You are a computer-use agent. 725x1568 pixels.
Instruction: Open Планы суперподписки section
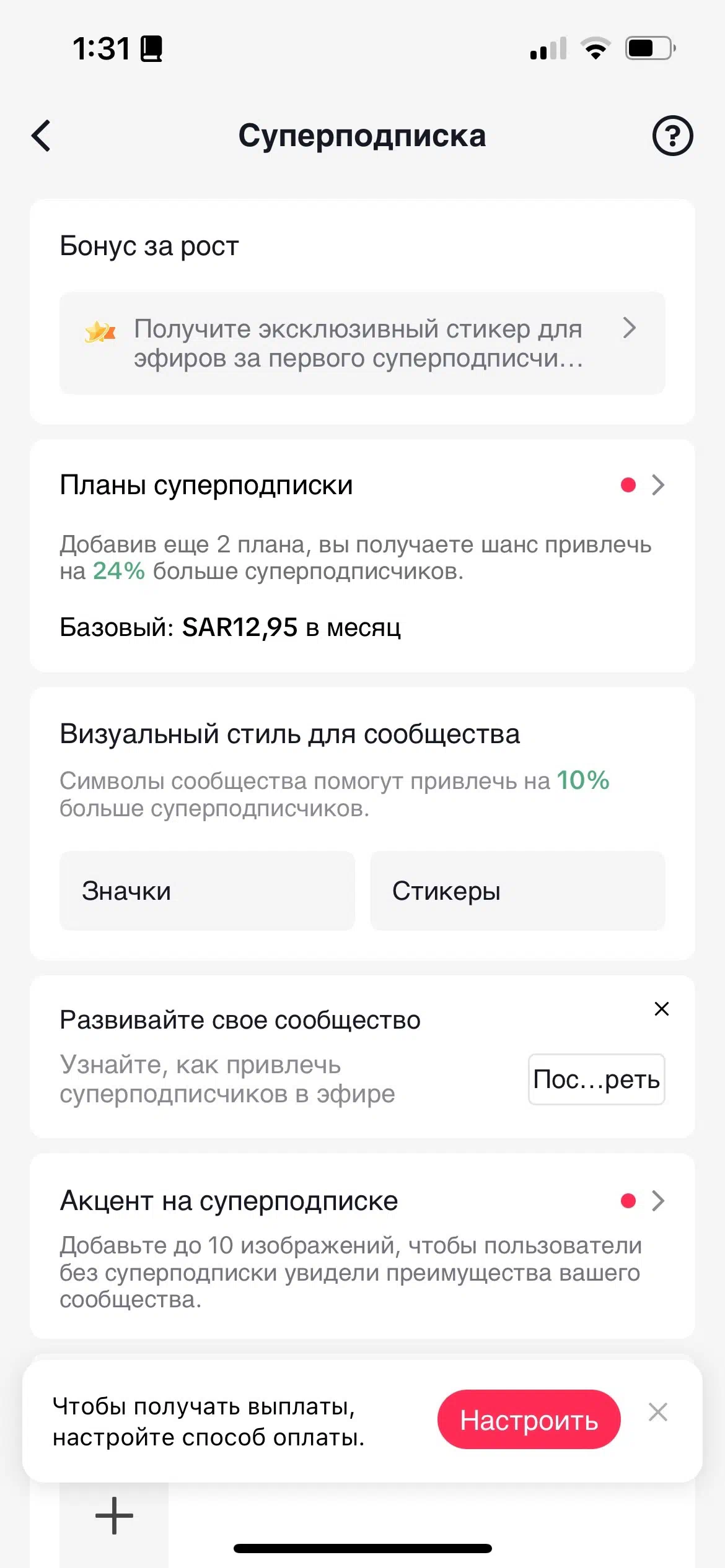tap(362, 485)
